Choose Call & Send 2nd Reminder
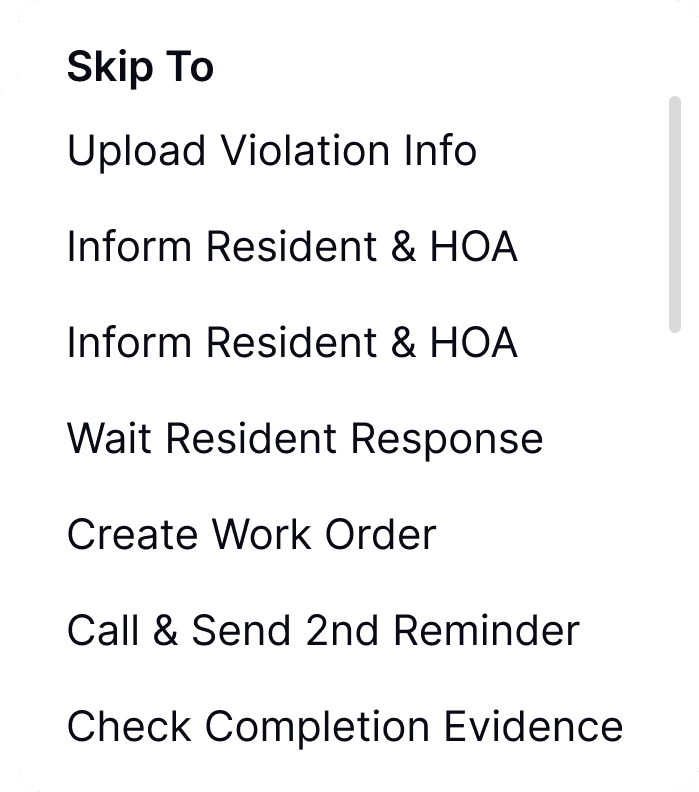The image size is (699, 792). [x=323, y=630]
